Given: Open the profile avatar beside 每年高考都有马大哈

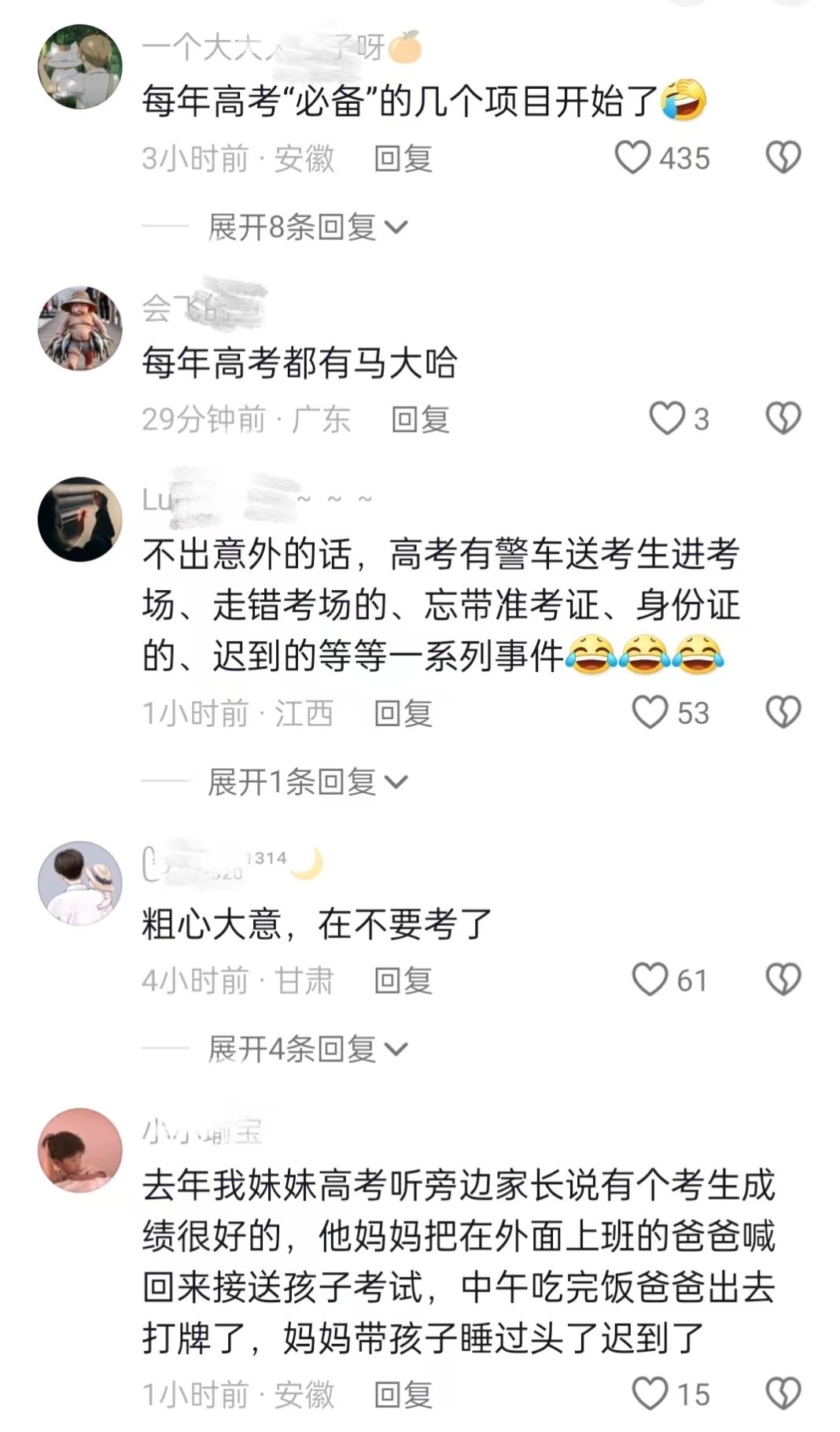Looking at the screenshot, I should [80, 328].
